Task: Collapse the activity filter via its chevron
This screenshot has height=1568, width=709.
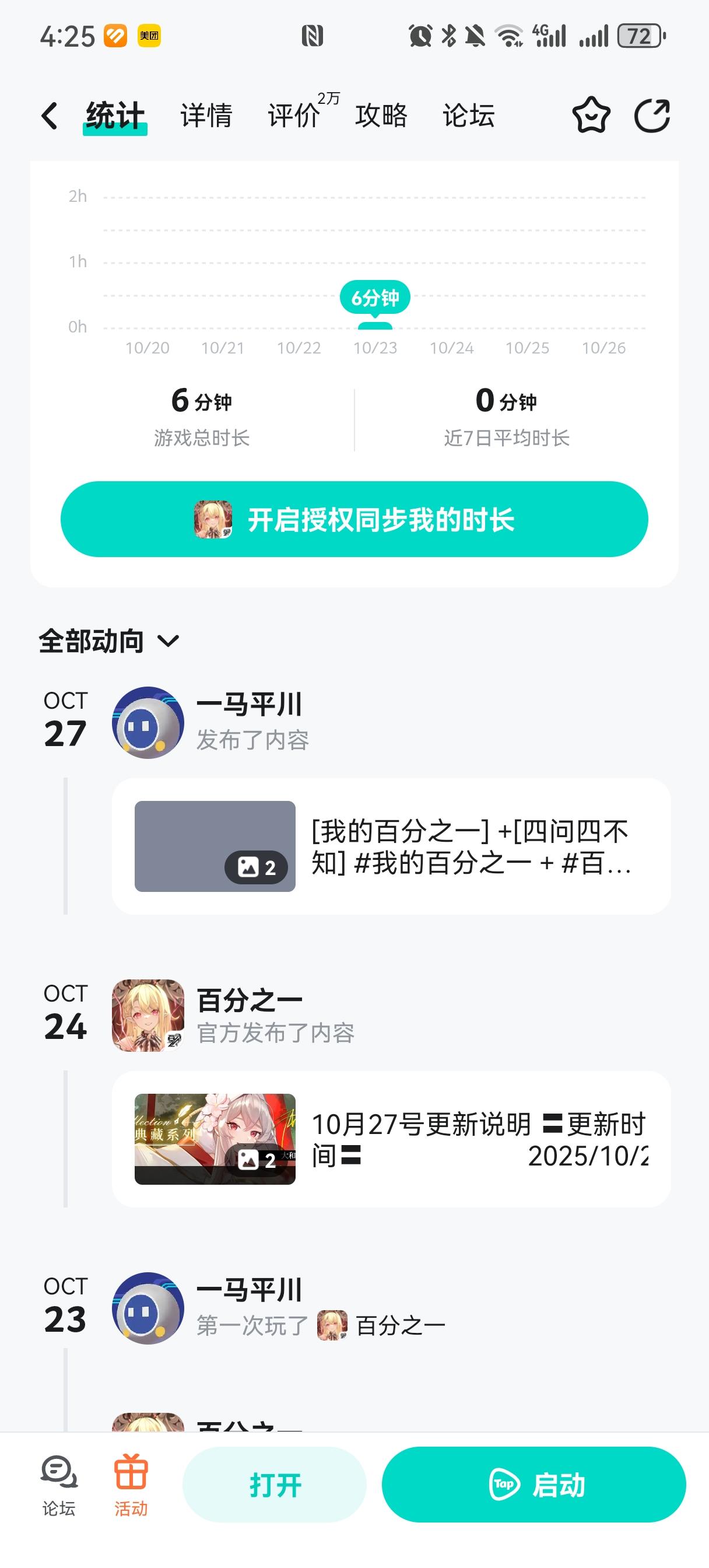Action: (169, 642)
